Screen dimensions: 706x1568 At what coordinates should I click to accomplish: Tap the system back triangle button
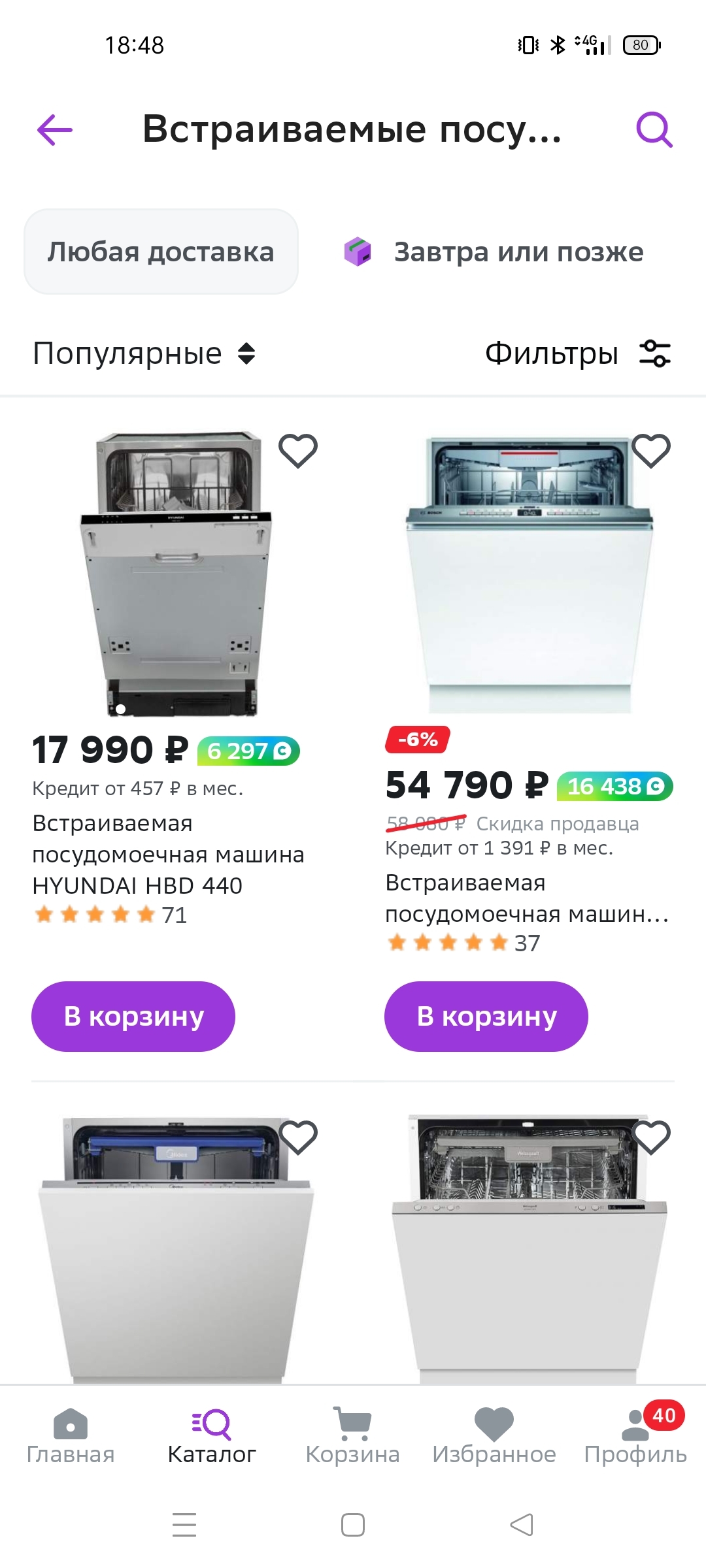point(522,1525)
